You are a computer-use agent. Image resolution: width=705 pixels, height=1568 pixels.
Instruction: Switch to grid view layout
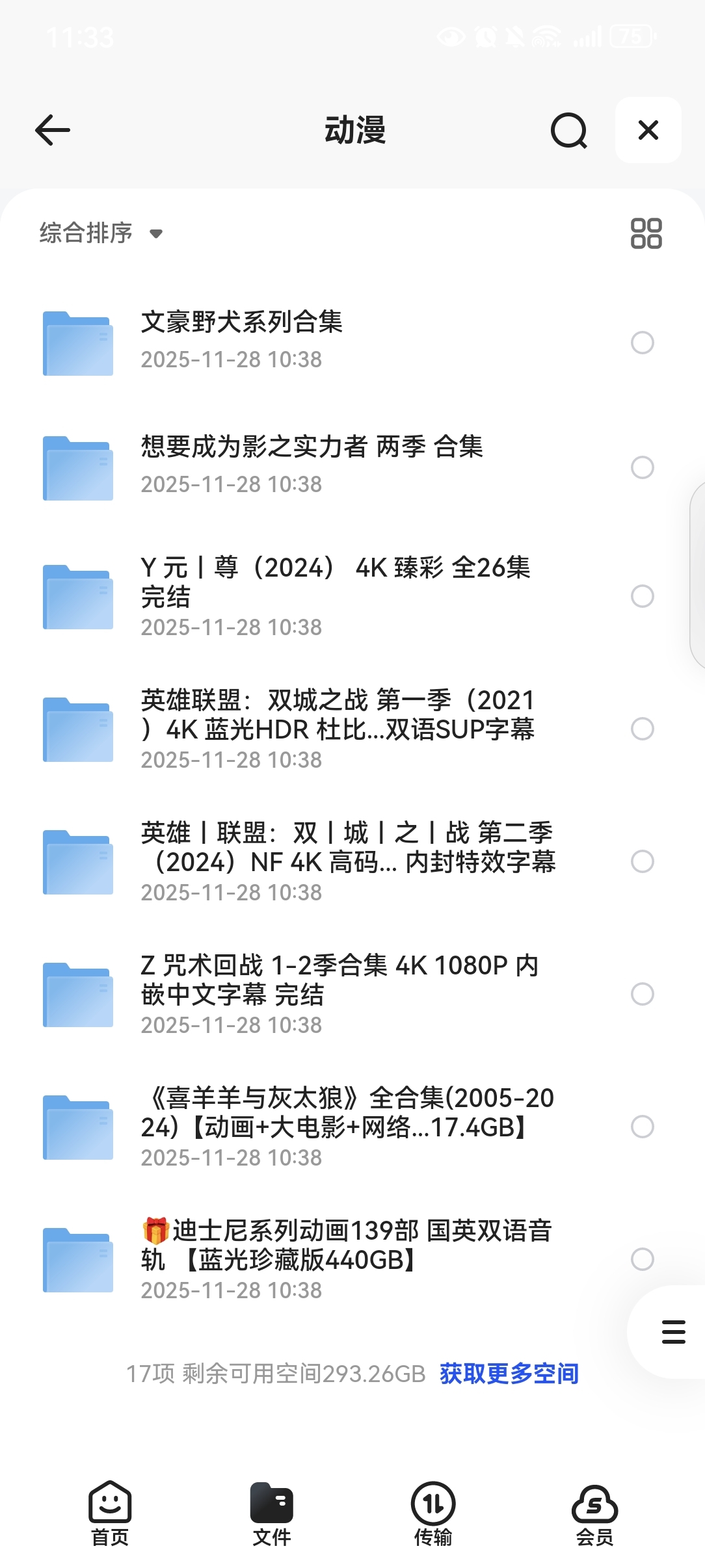646,233
